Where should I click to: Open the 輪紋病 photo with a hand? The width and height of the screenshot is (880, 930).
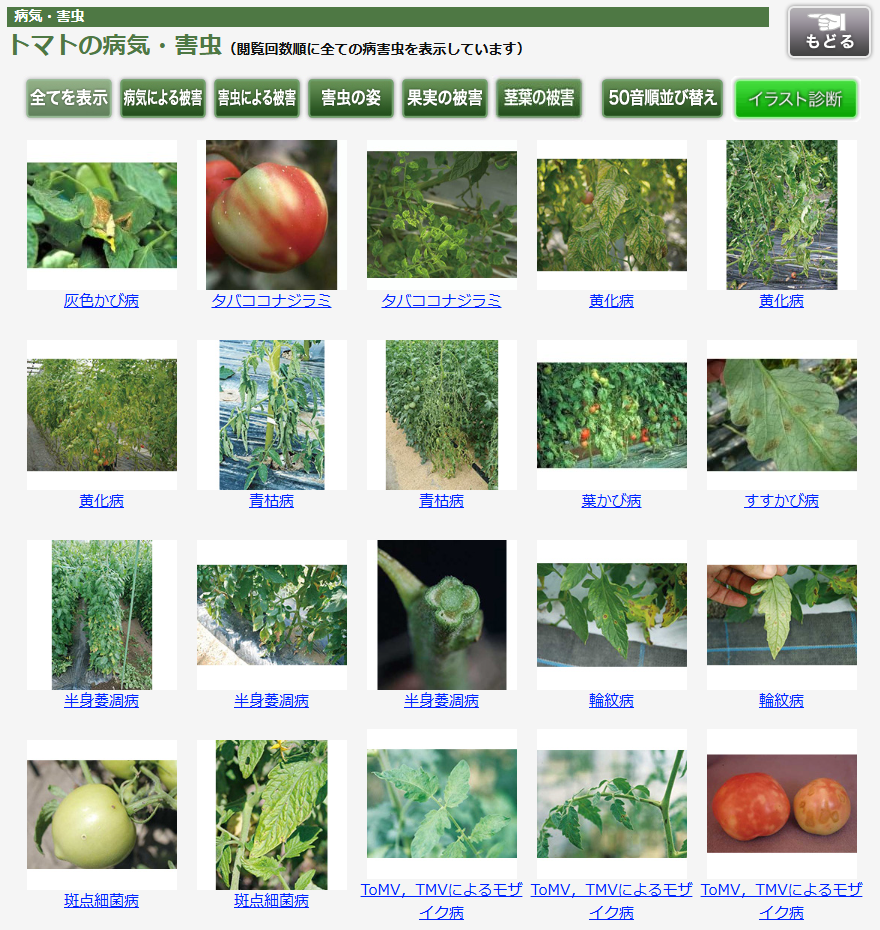tap(781, 615)
